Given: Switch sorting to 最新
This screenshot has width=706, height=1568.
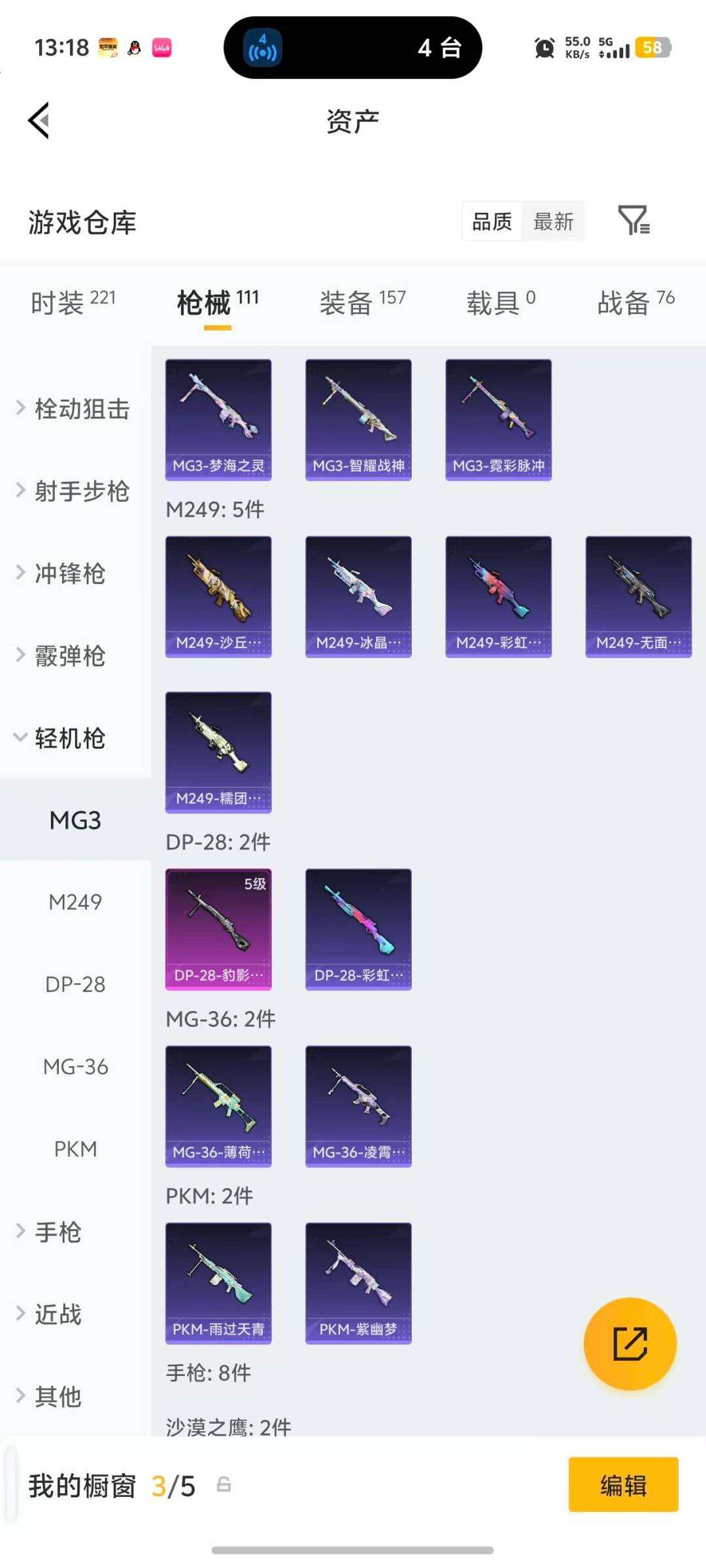Looking at the screenshot, I should (x=552, y=222).
